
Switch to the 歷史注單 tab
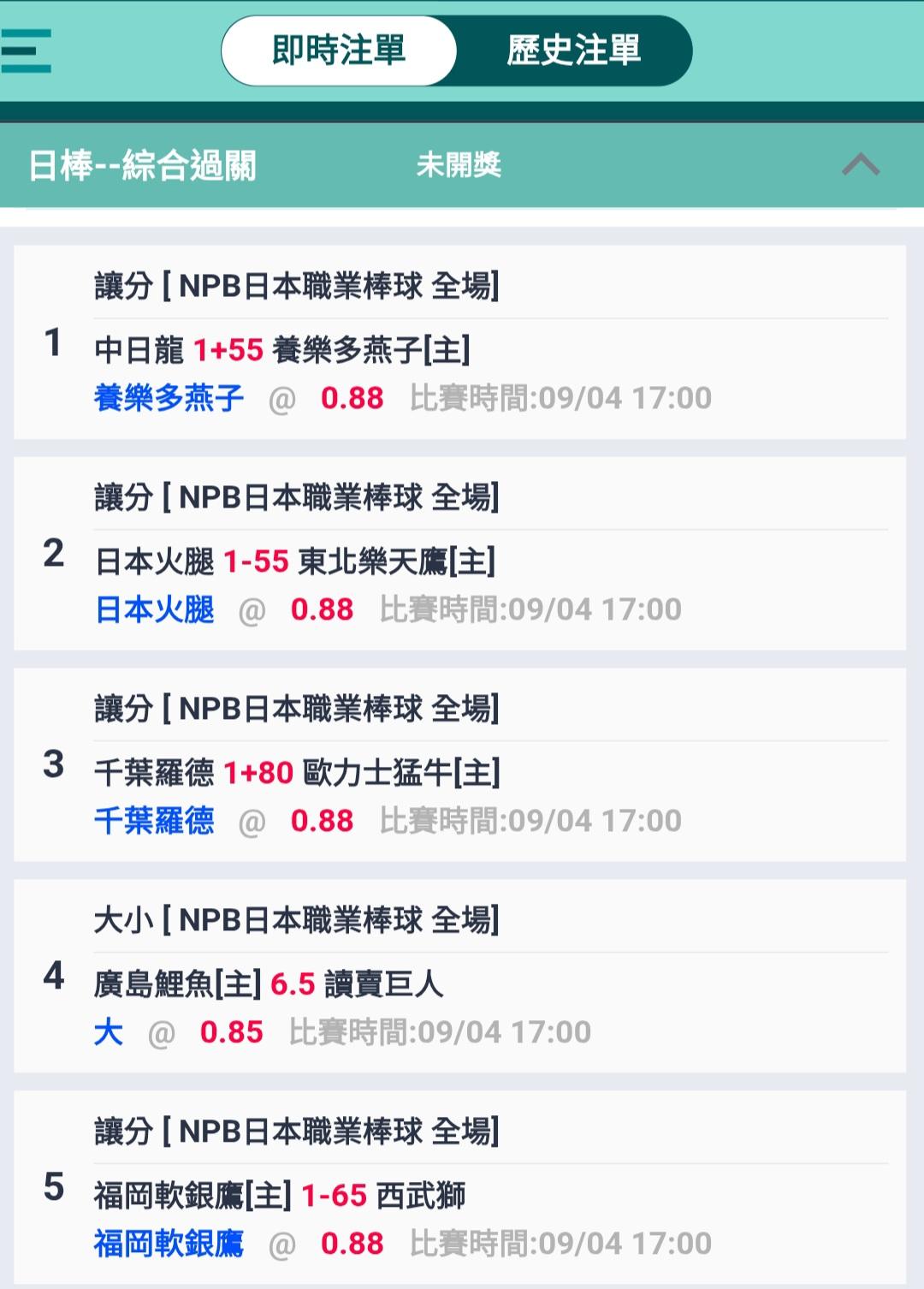point(573,50)
